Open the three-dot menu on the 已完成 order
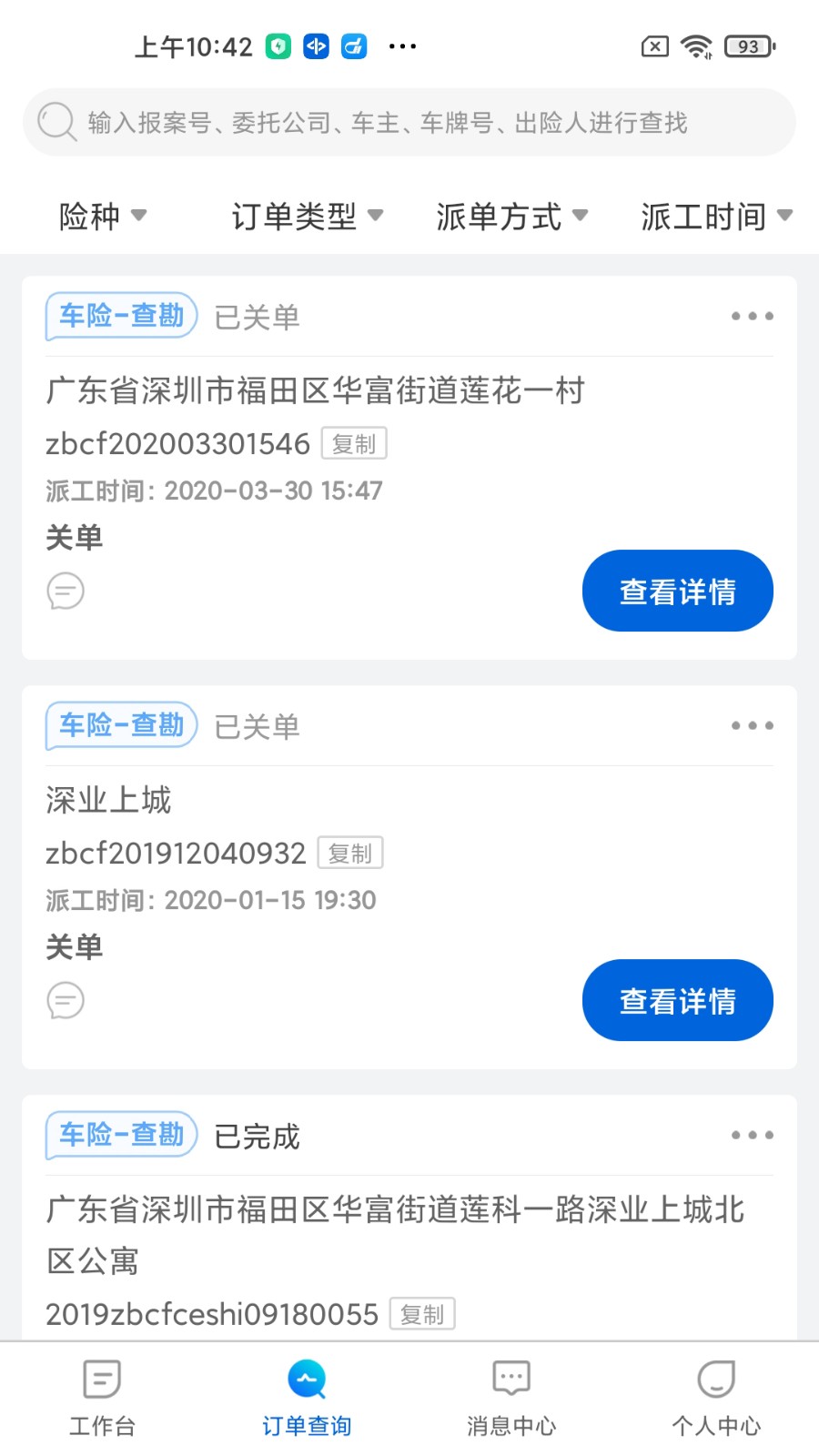This screenshot has width=819, height=1456. [752, 1135]
